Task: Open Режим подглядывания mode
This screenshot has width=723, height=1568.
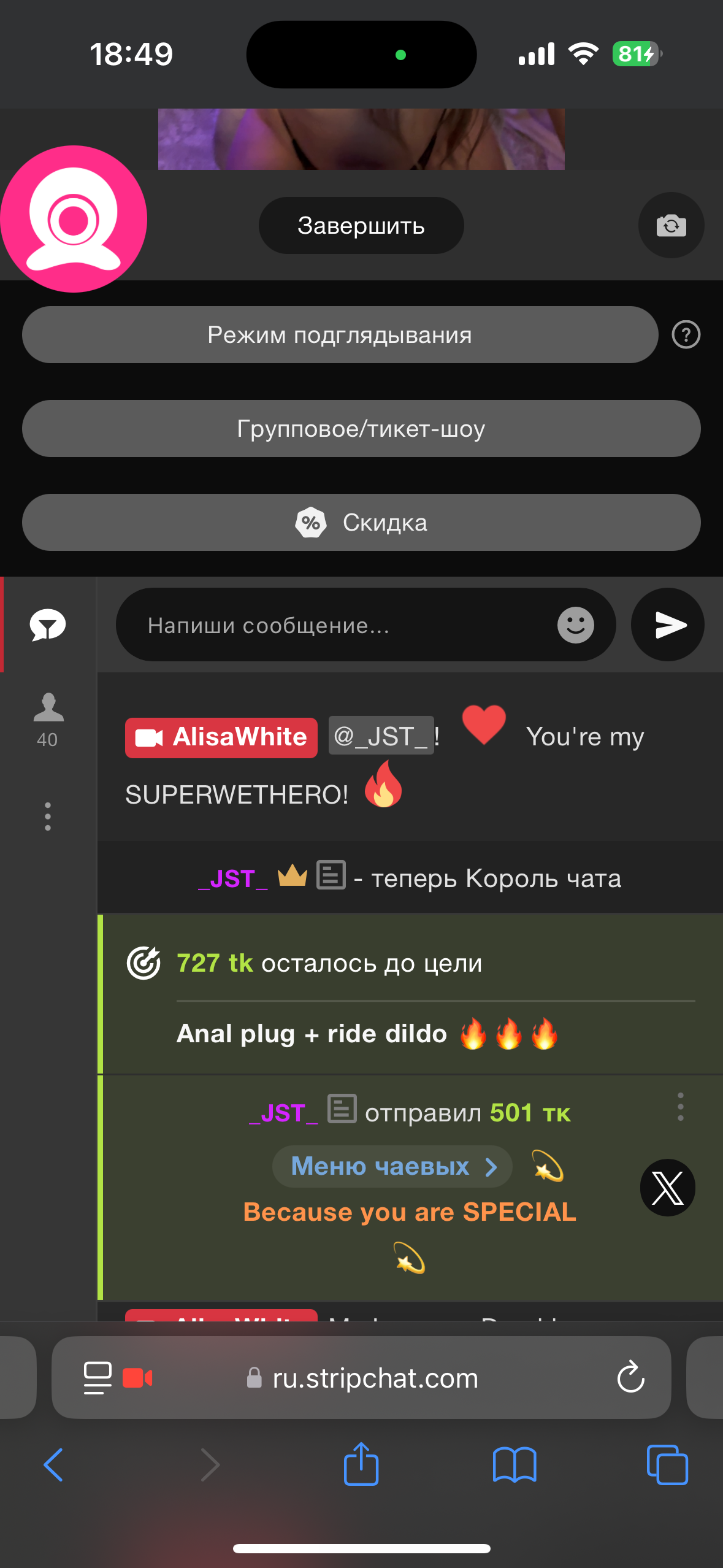Action: pyautogui.click(x=340, y=335)
